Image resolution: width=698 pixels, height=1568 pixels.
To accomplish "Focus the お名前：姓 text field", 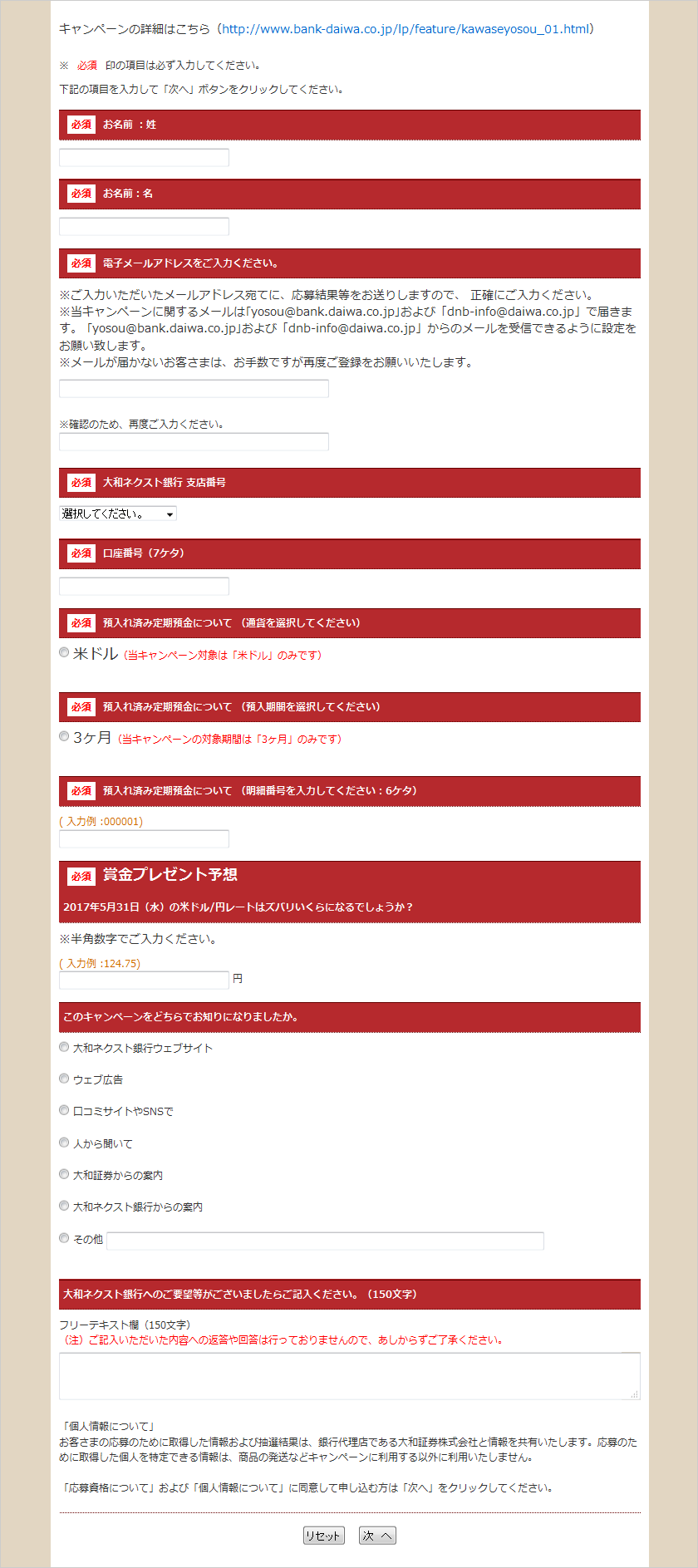I will coord(144,158).
